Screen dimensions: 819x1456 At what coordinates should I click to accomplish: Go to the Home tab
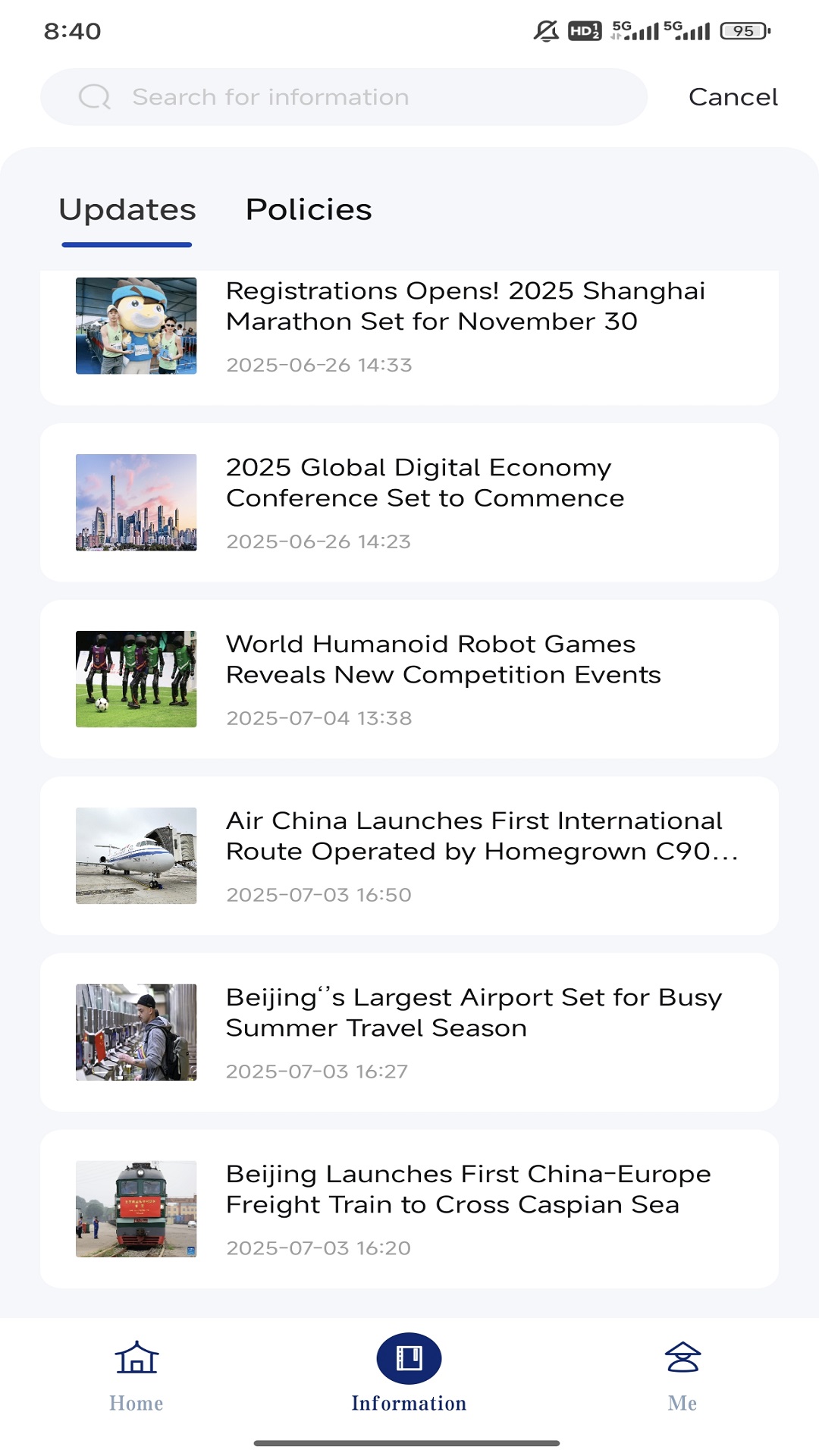pyautogui.click(x=136, y=1374)
